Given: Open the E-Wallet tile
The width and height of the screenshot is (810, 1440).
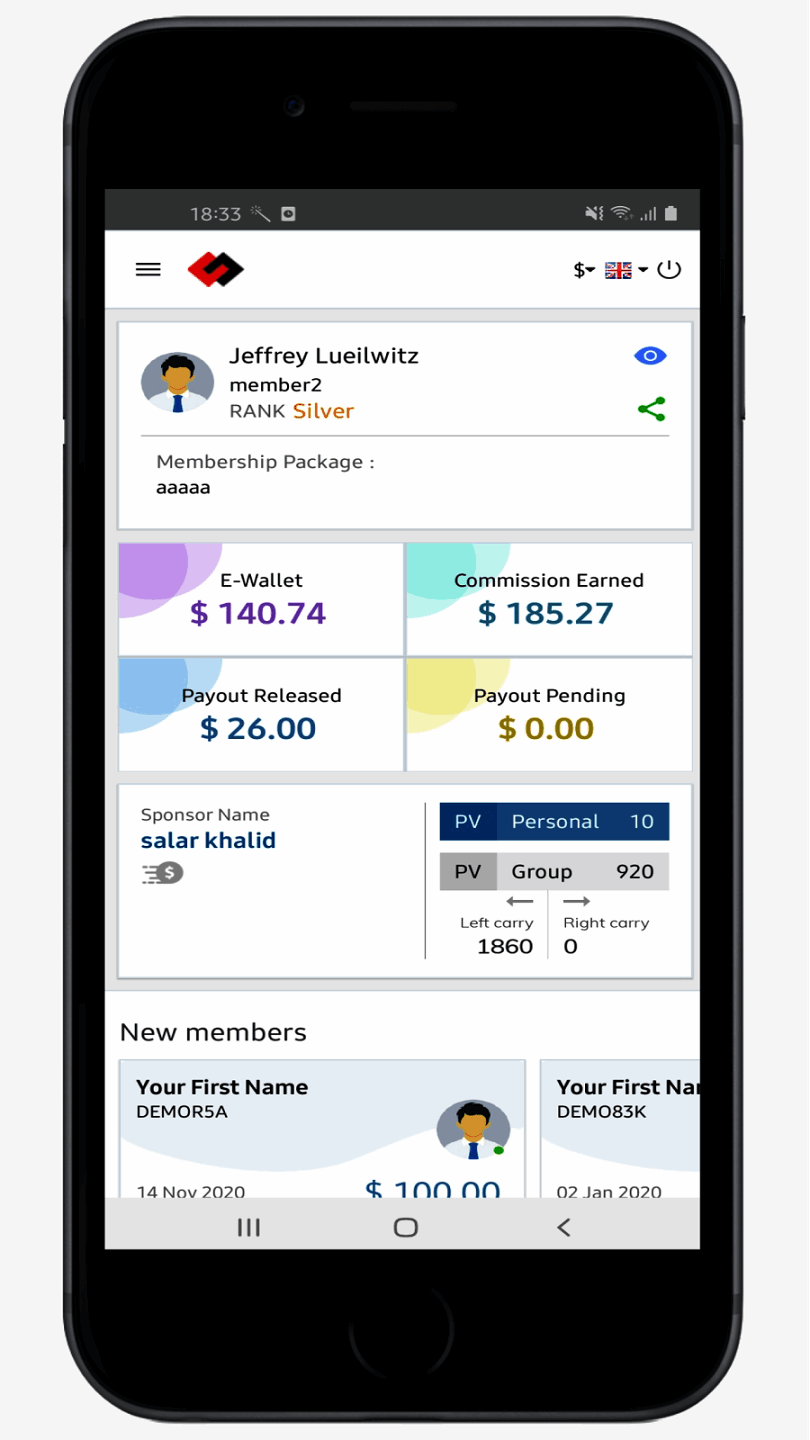Looking at the screenshot, I should [260, 599].
